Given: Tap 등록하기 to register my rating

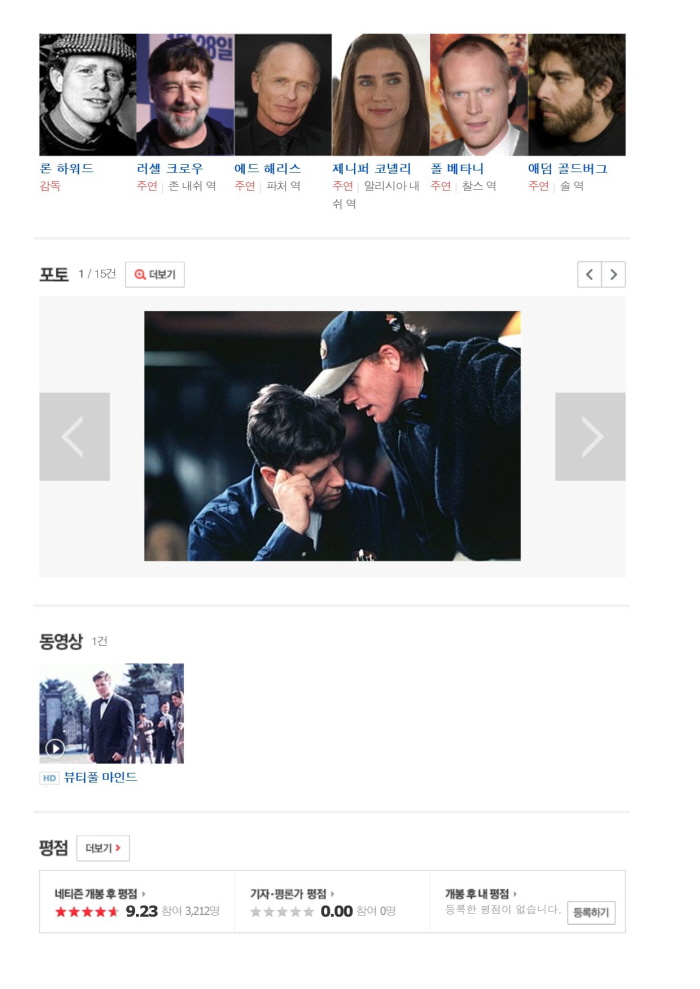Looking at the screenshot, I should pyautogui.click(x=590, y=912).
